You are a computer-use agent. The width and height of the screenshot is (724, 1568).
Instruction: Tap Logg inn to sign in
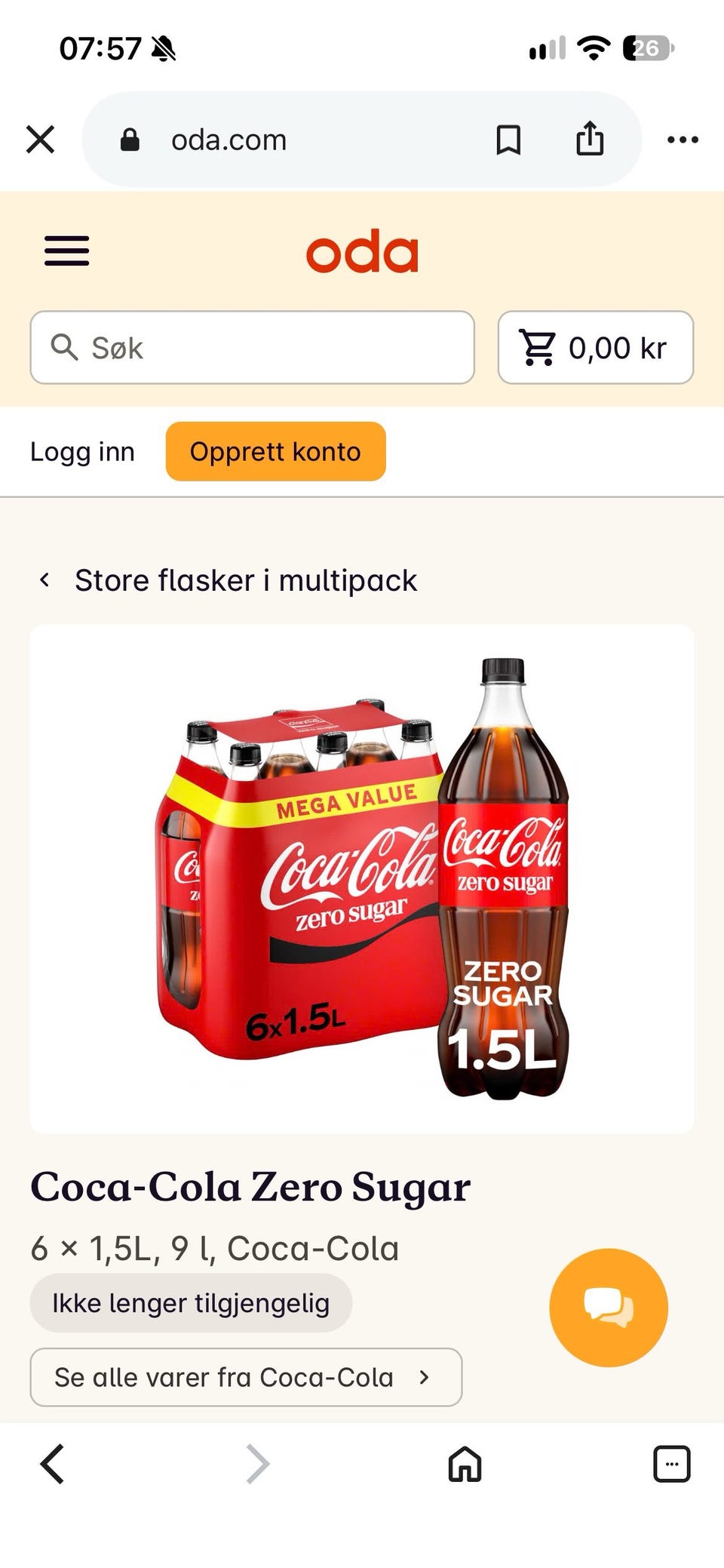(x=82, y=452)
